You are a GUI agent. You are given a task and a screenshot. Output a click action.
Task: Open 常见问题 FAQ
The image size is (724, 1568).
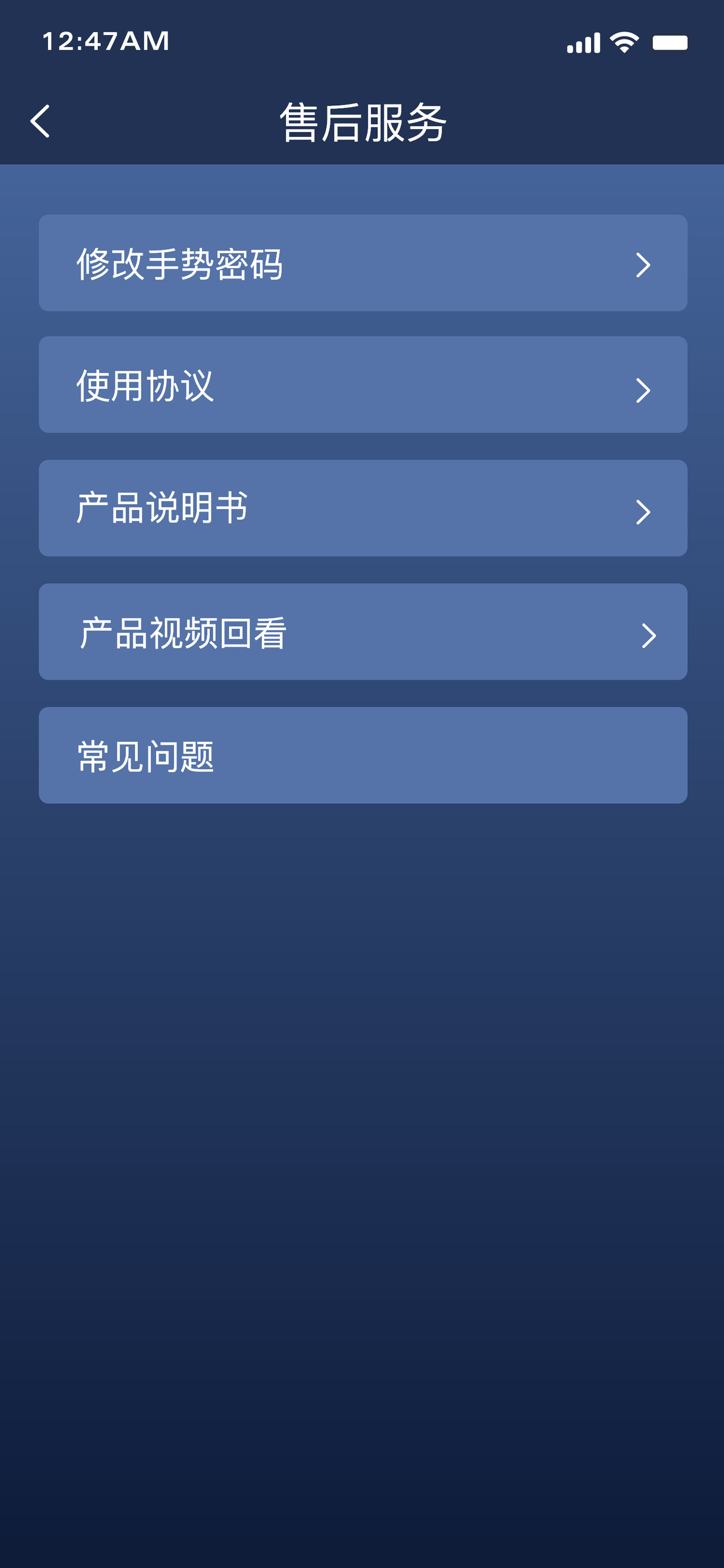(x=363, y=755)
